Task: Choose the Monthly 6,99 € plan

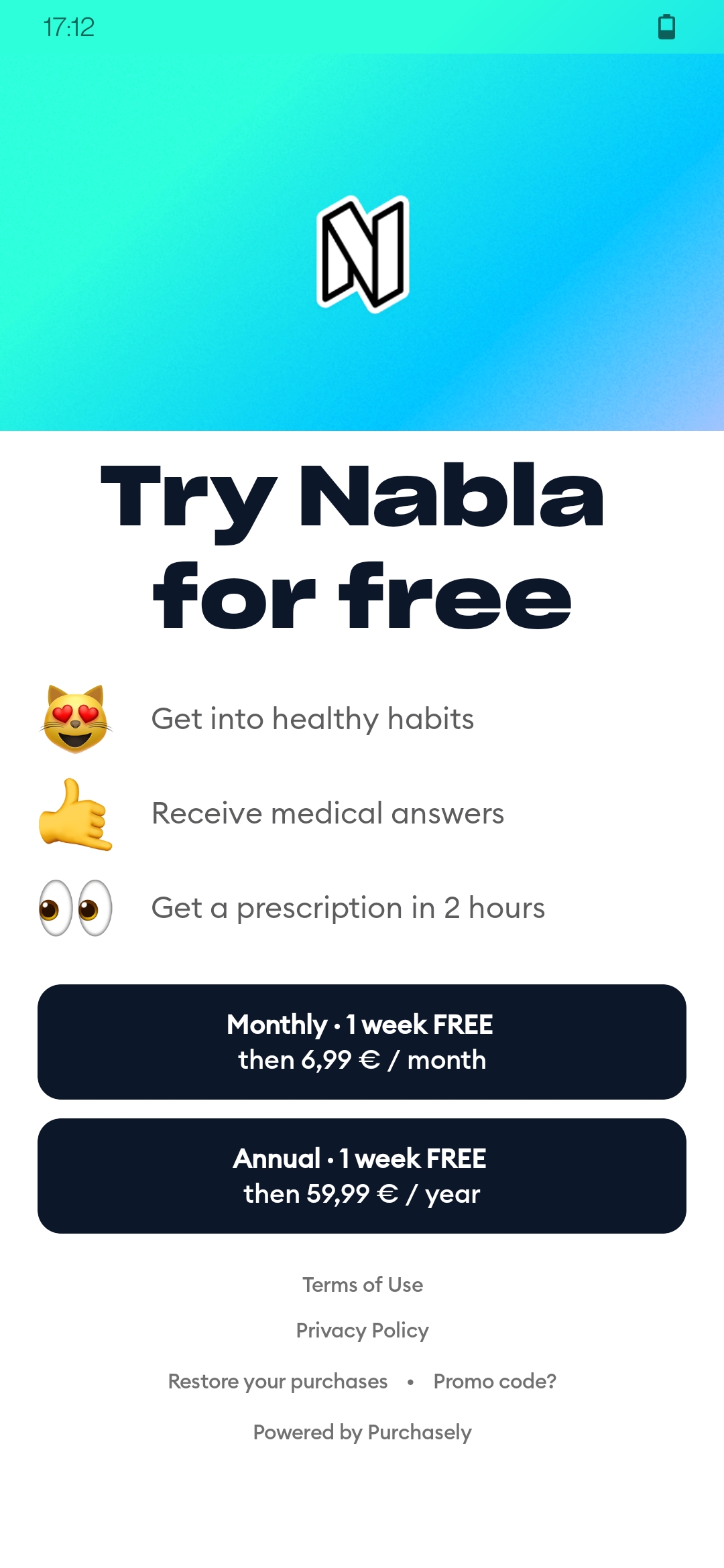Action: (362, 1042)
